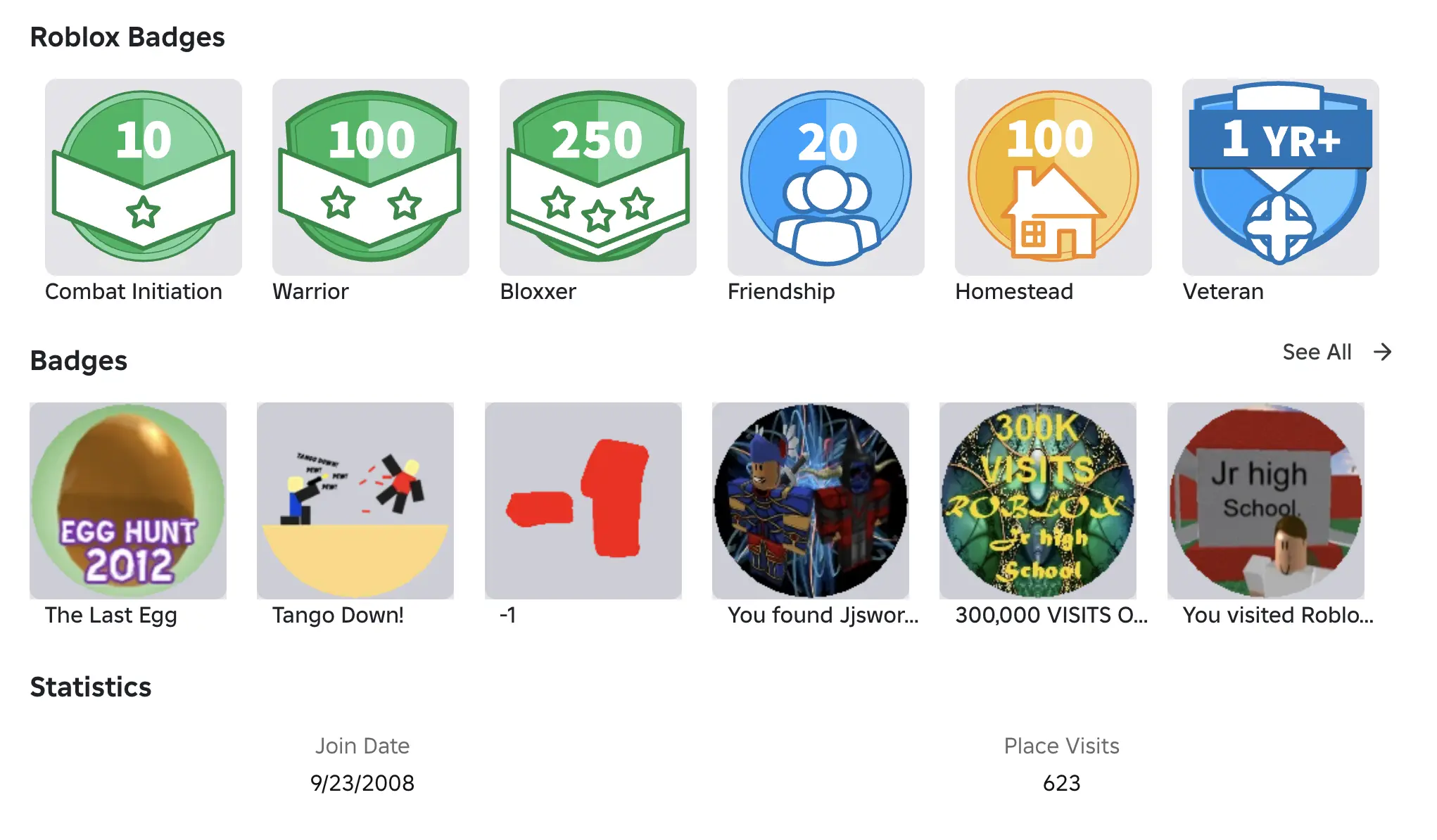1437x840 pixels.
Task: View the Bloxxer badge
Action: coord(597,177)
